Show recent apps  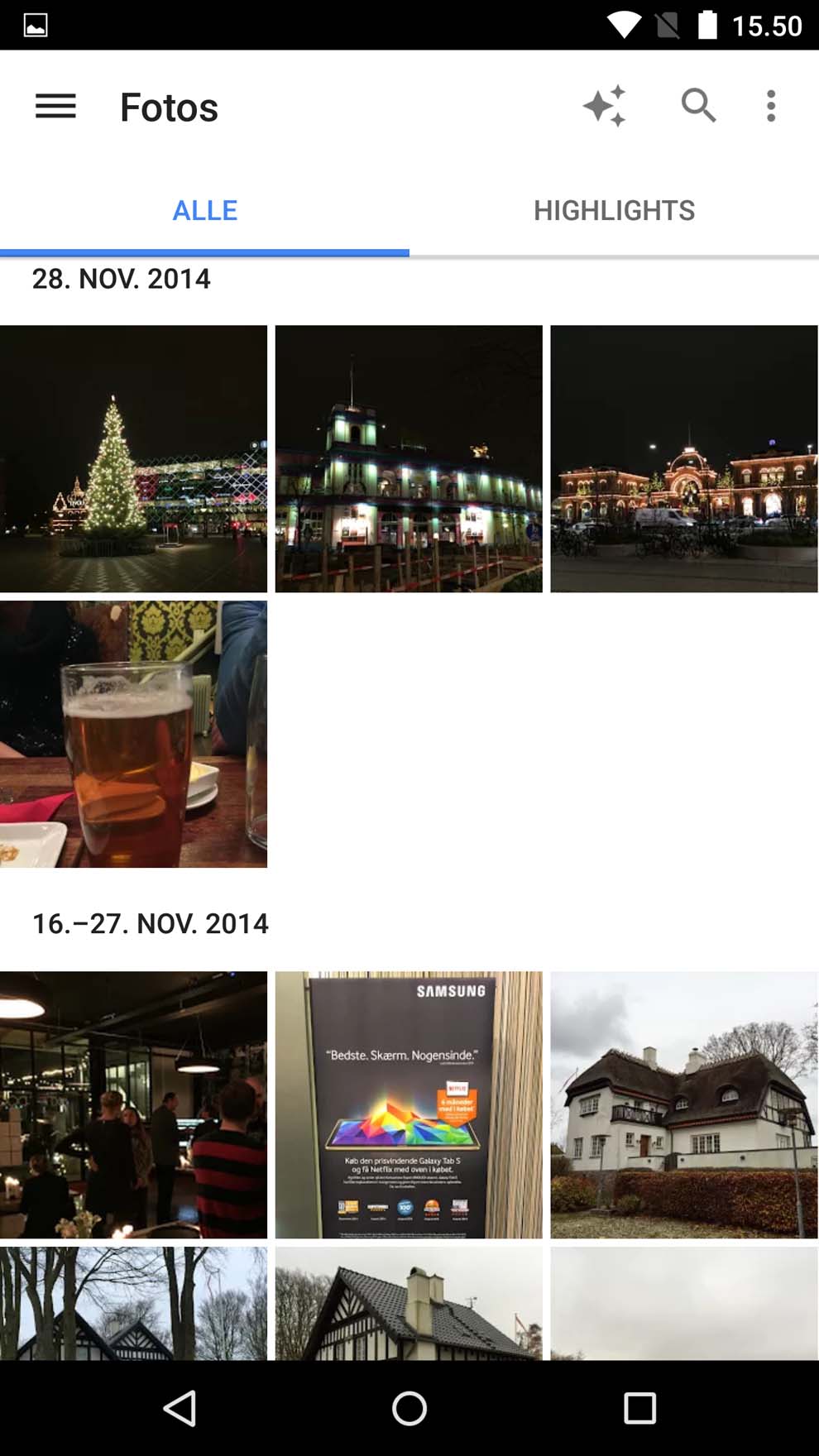(x=639, y=1408)
